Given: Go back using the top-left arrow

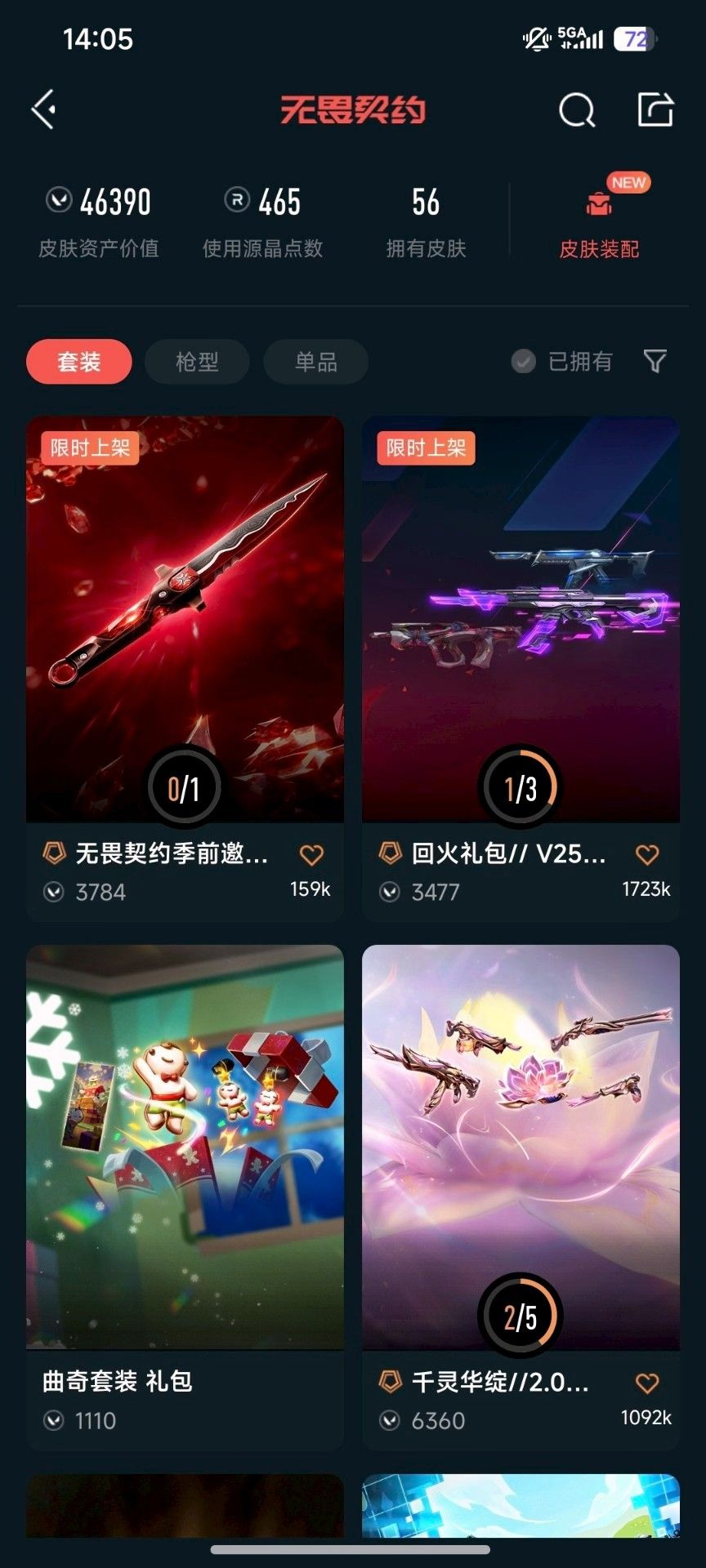Looking at the screenshot, I should point(44,109).
